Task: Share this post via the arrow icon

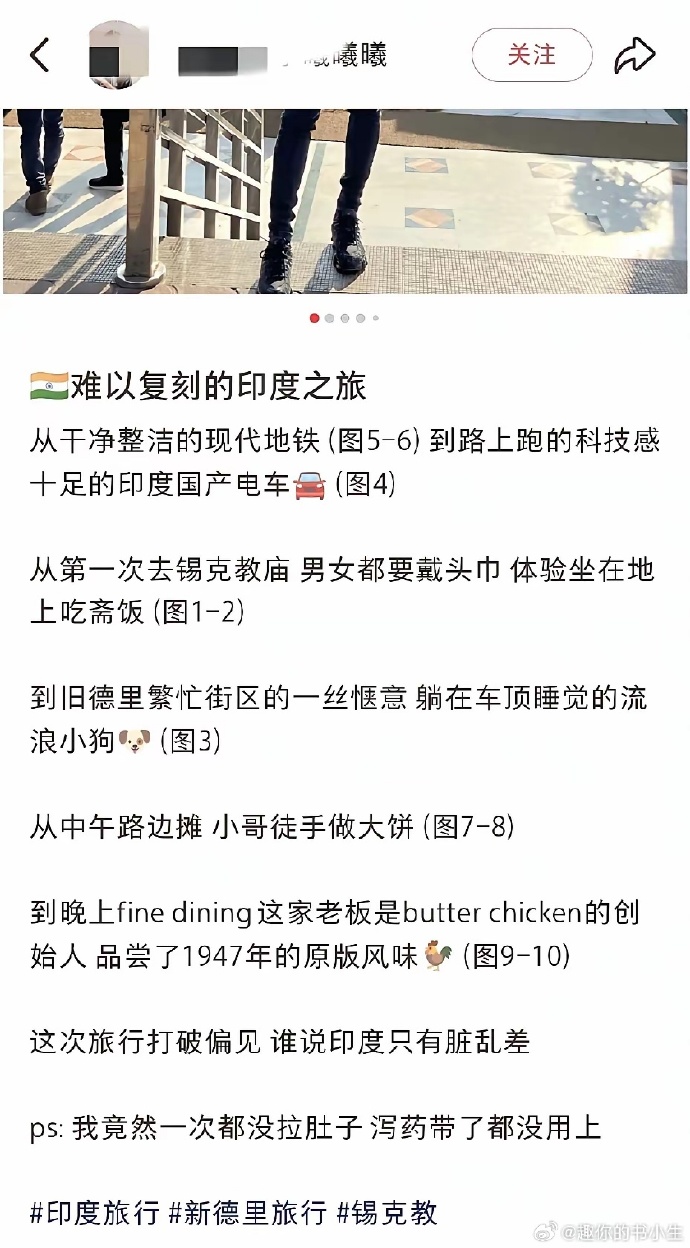Action: [634, 56]
